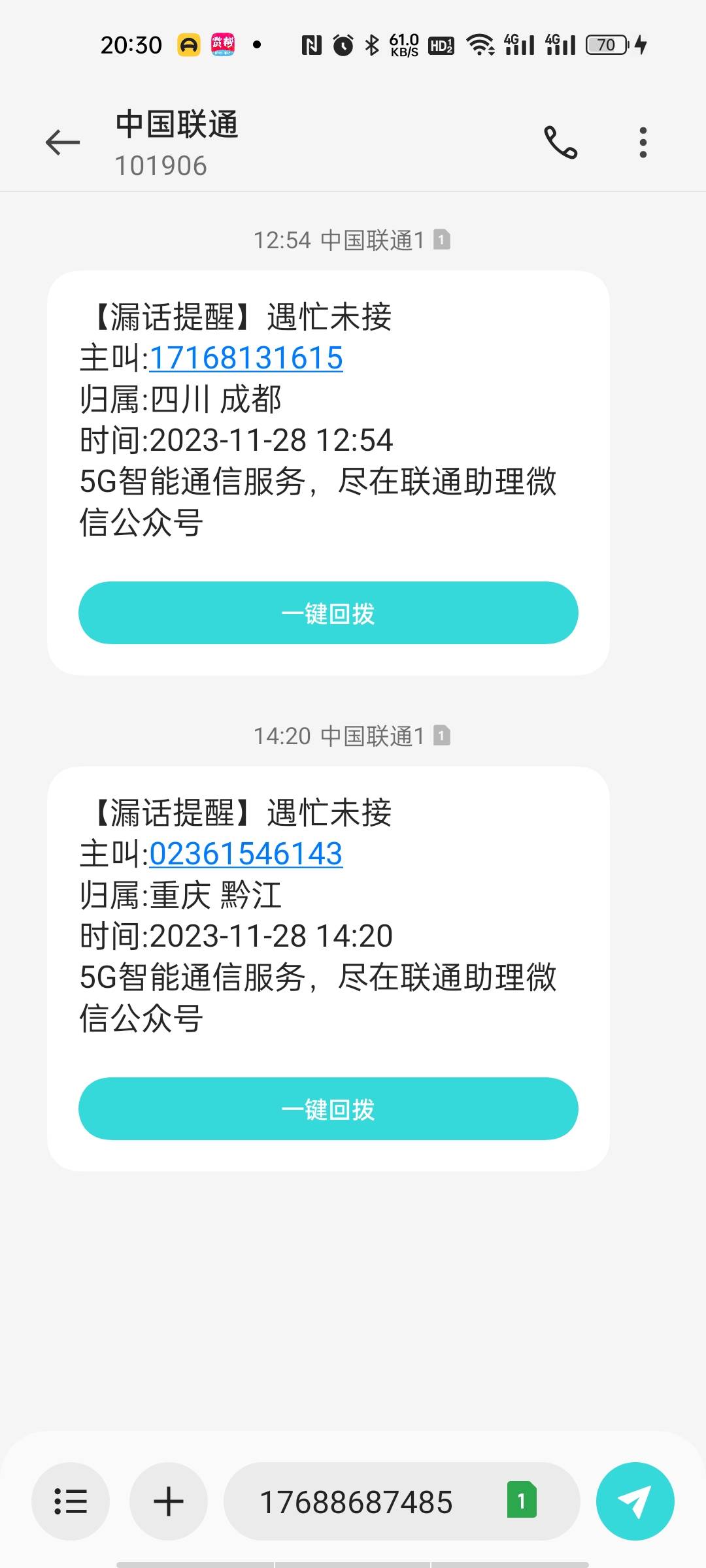Tap the caller number 17168131615
706x1568 pixels.
(x=246, y=358)
